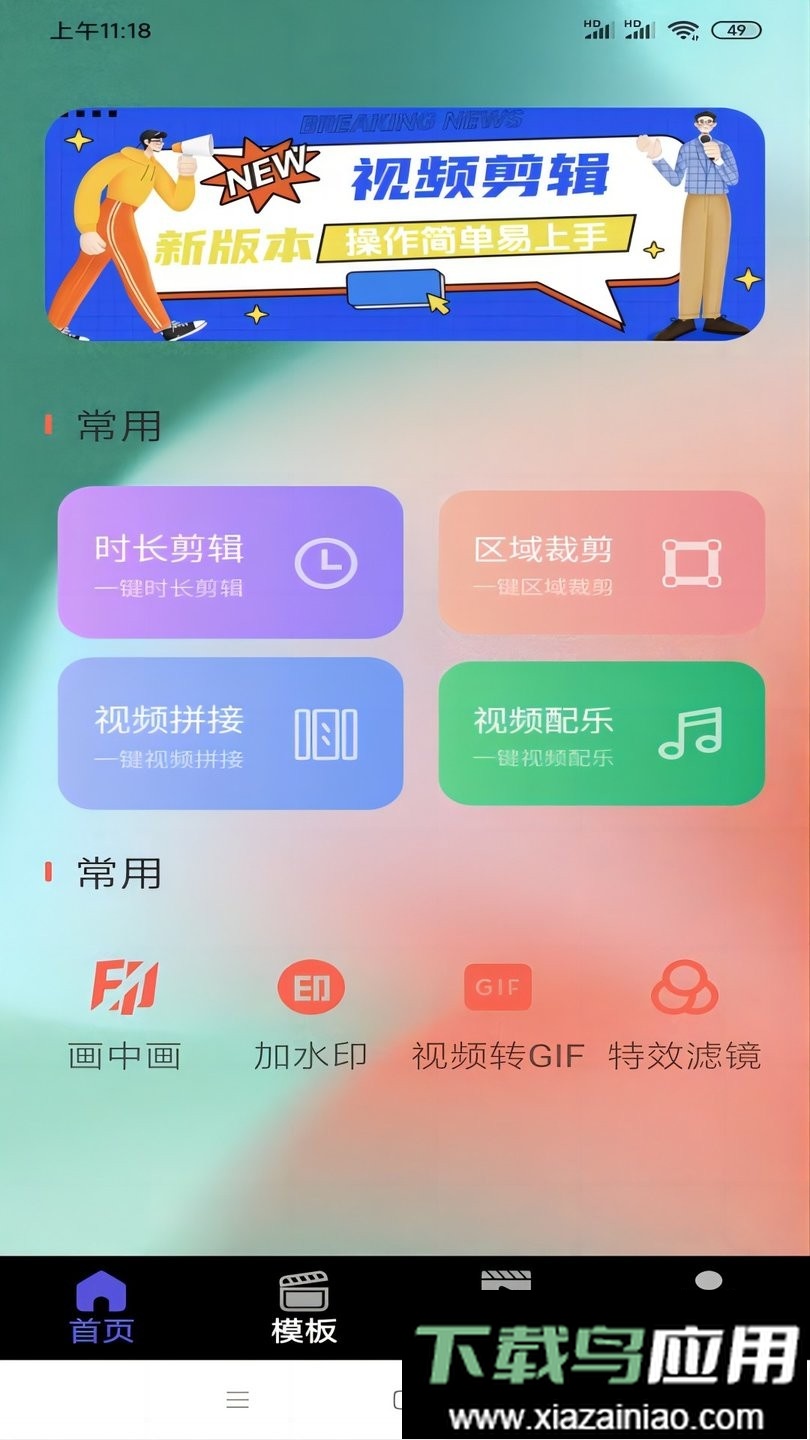Tap the battery indicator in status bar

coord(734,31)
